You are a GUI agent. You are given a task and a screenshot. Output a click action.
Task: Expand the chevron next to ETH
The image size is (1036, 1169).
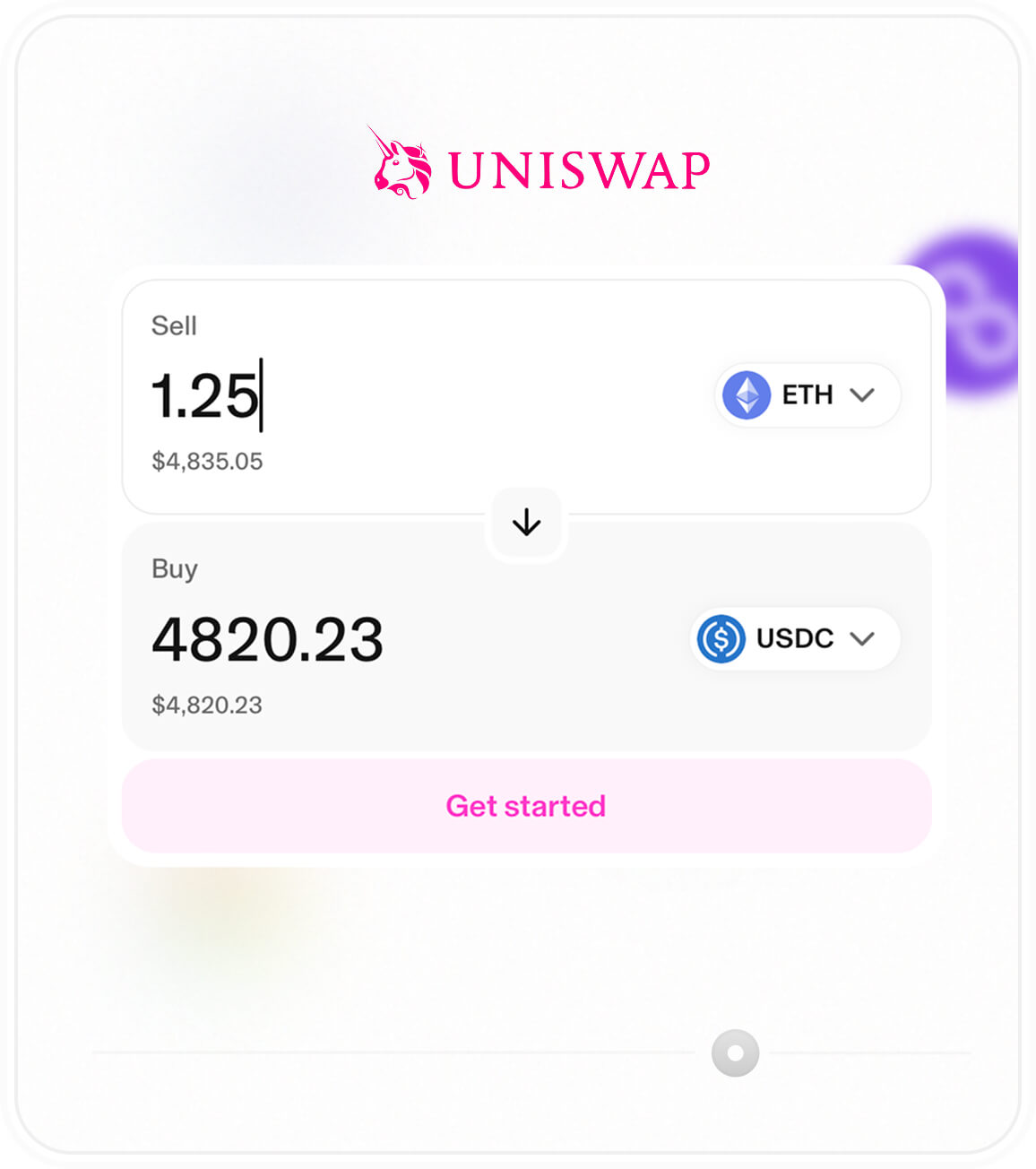(863, 394)
